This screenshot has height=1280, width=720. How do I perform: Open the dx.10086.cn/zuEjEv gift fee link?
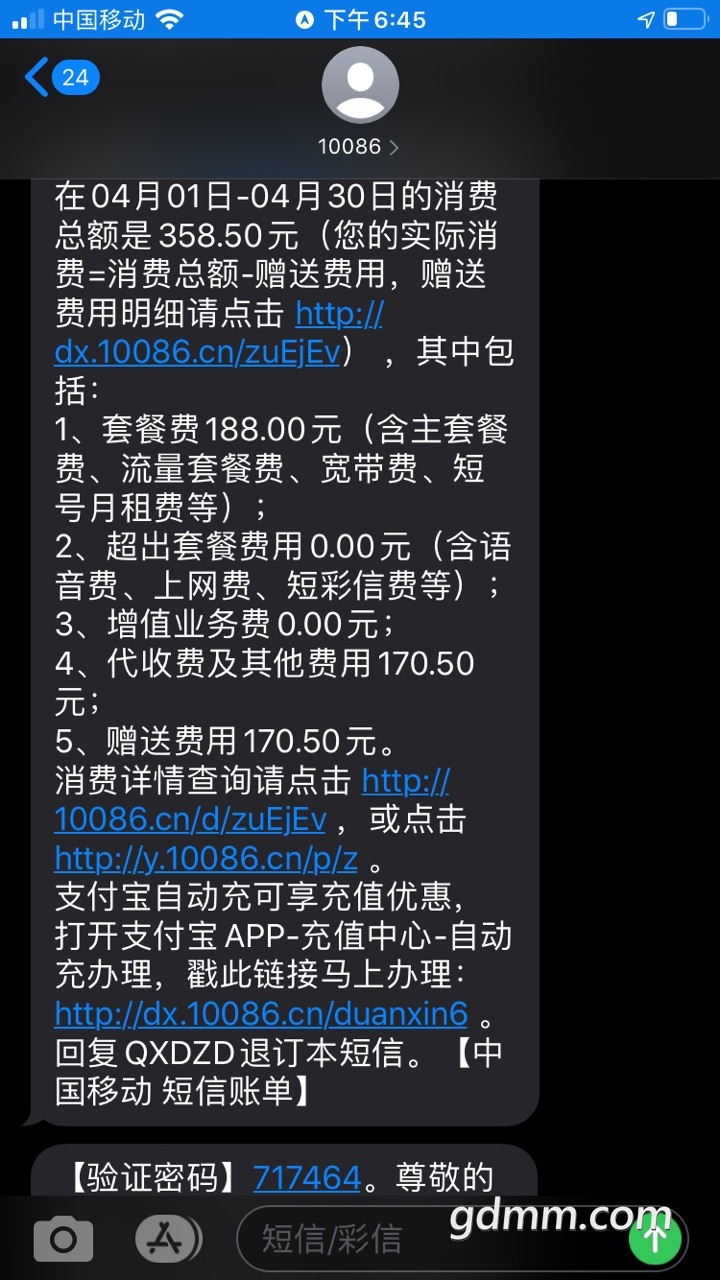[197, 352]
